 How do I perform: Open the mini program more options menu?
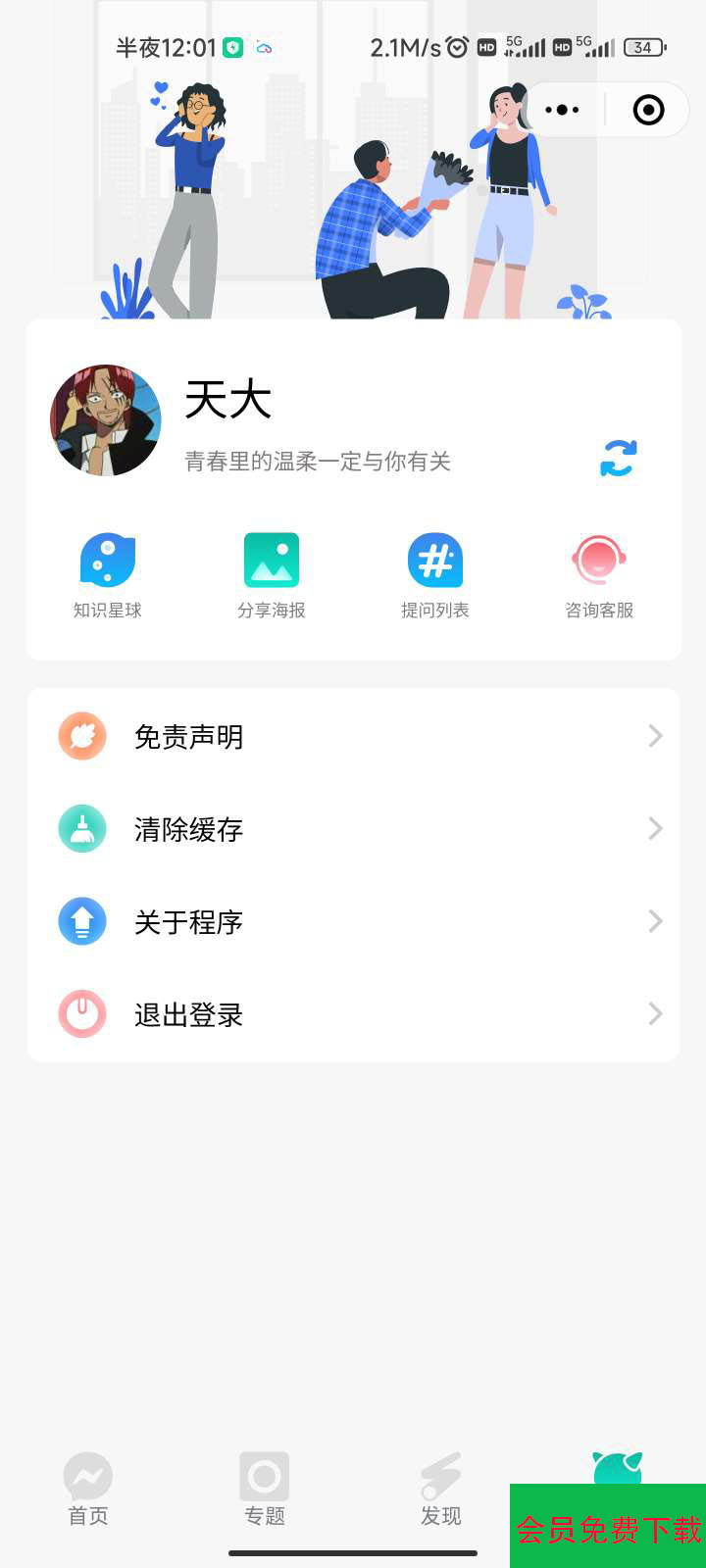click(x=562, y=110)
